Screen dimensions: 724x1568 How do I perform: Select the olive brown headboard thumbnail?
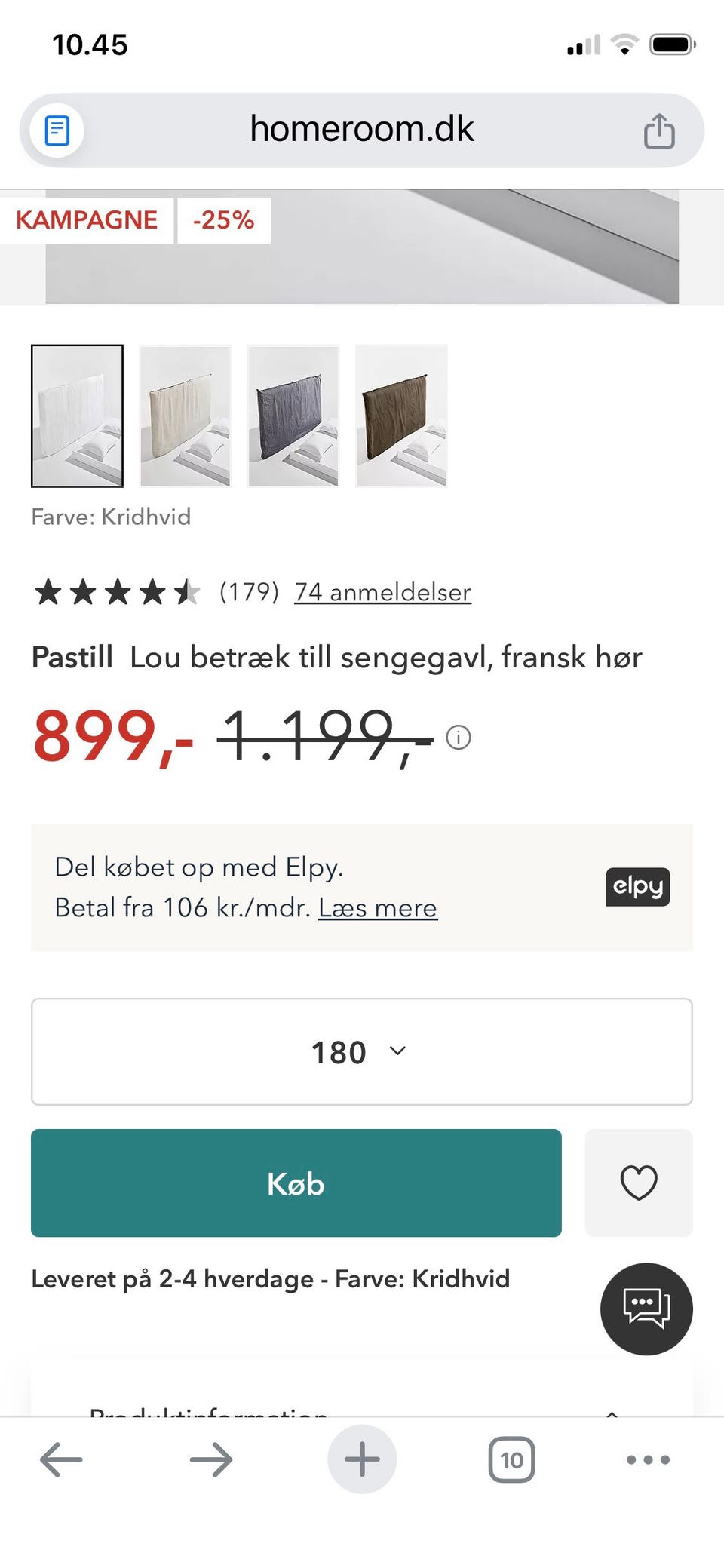click(x=401, y=416)
